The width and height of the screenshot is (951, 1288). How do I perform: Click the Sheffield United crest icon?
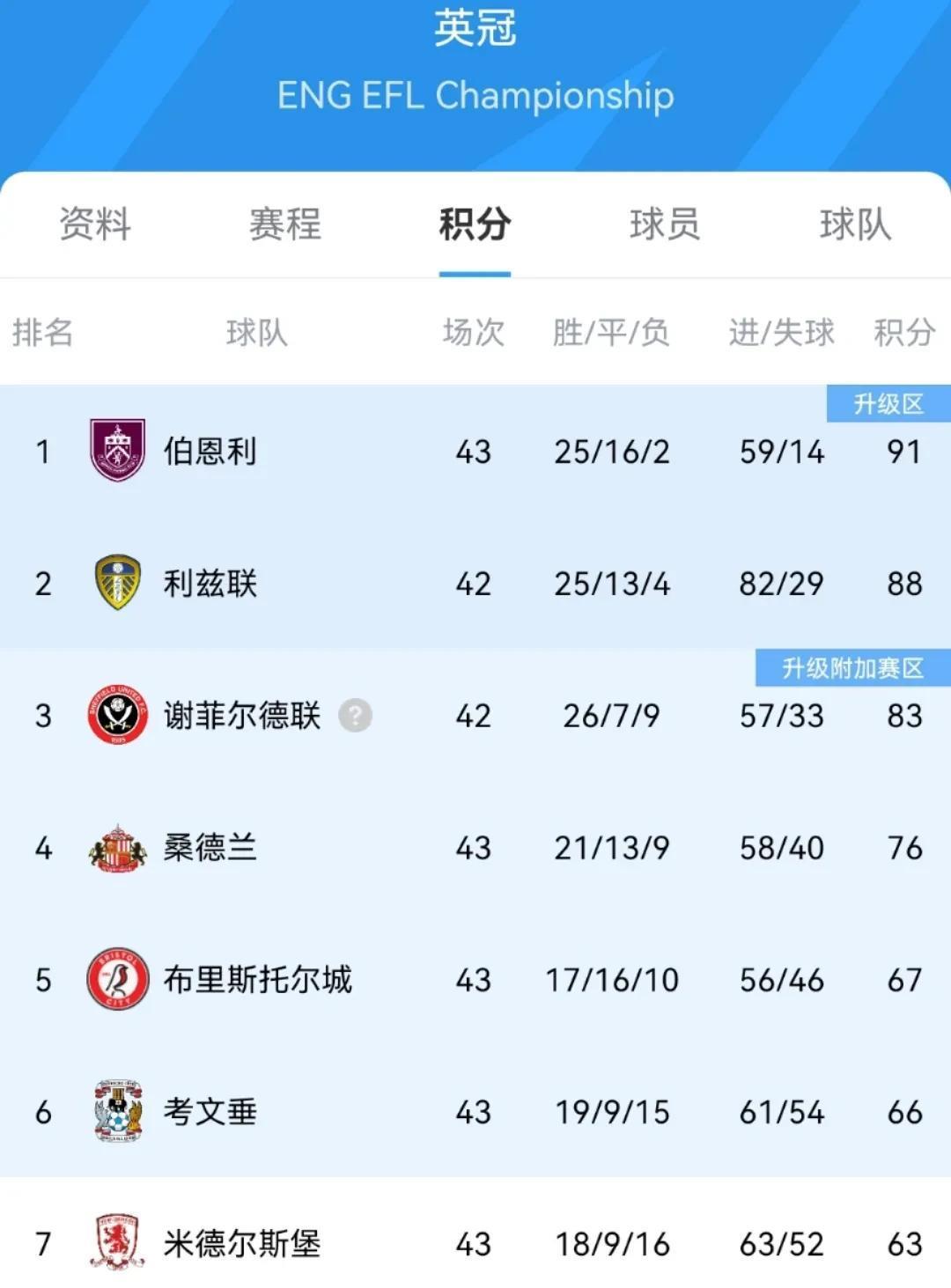[119, 716]
